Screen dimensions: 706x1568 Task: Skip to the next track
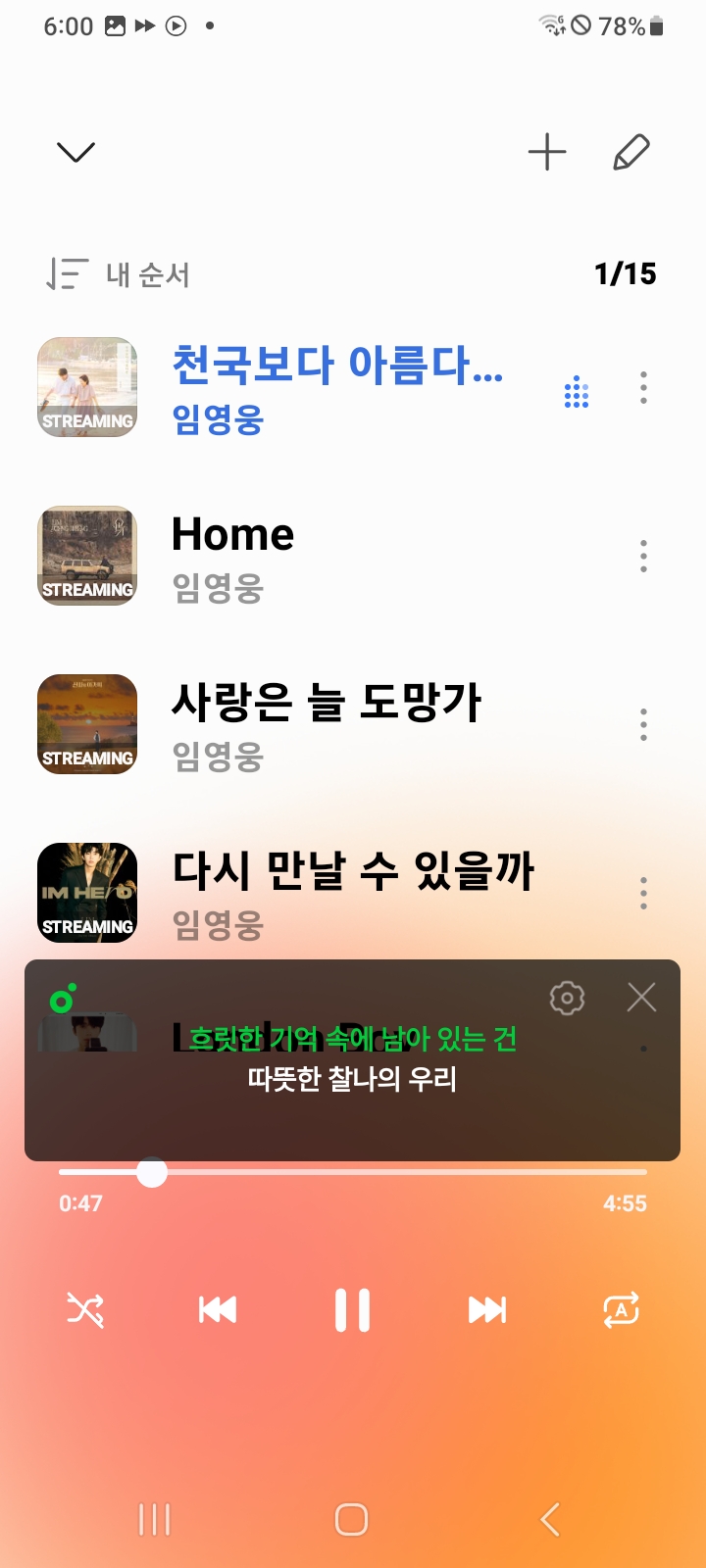tap(487, 1309)
